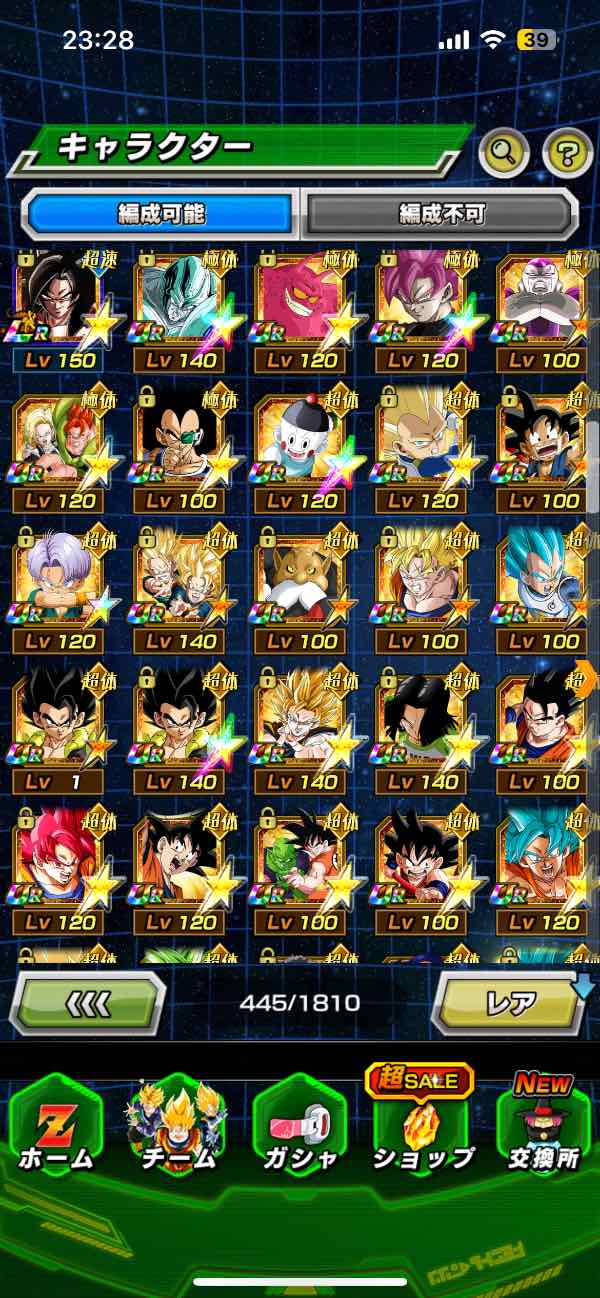The width and height of the screenshot is (600, 1298).
Task: Open the チーム menu
Action: tap(177, 1127)
